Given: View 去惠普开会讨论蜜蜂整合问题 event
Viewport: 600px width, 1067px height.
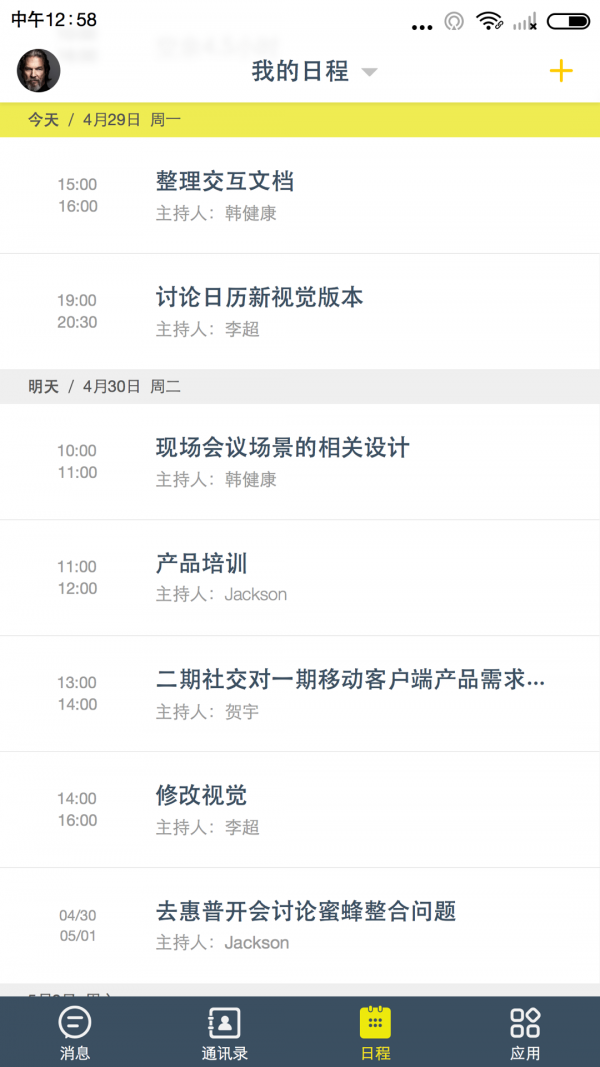Looking at the screenshot, I should tap(300, 925).
